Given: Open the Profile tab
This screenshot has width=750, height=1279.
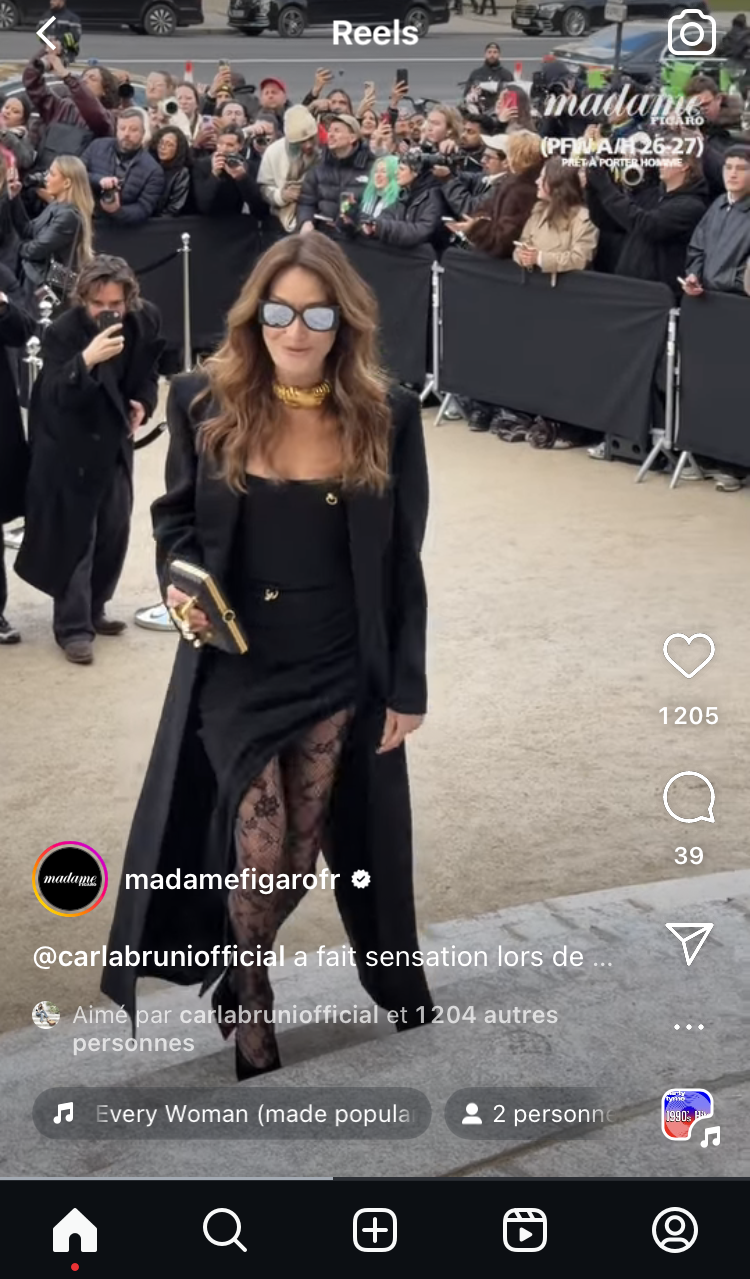Looking at the screenshot, I should (675, 1230).
